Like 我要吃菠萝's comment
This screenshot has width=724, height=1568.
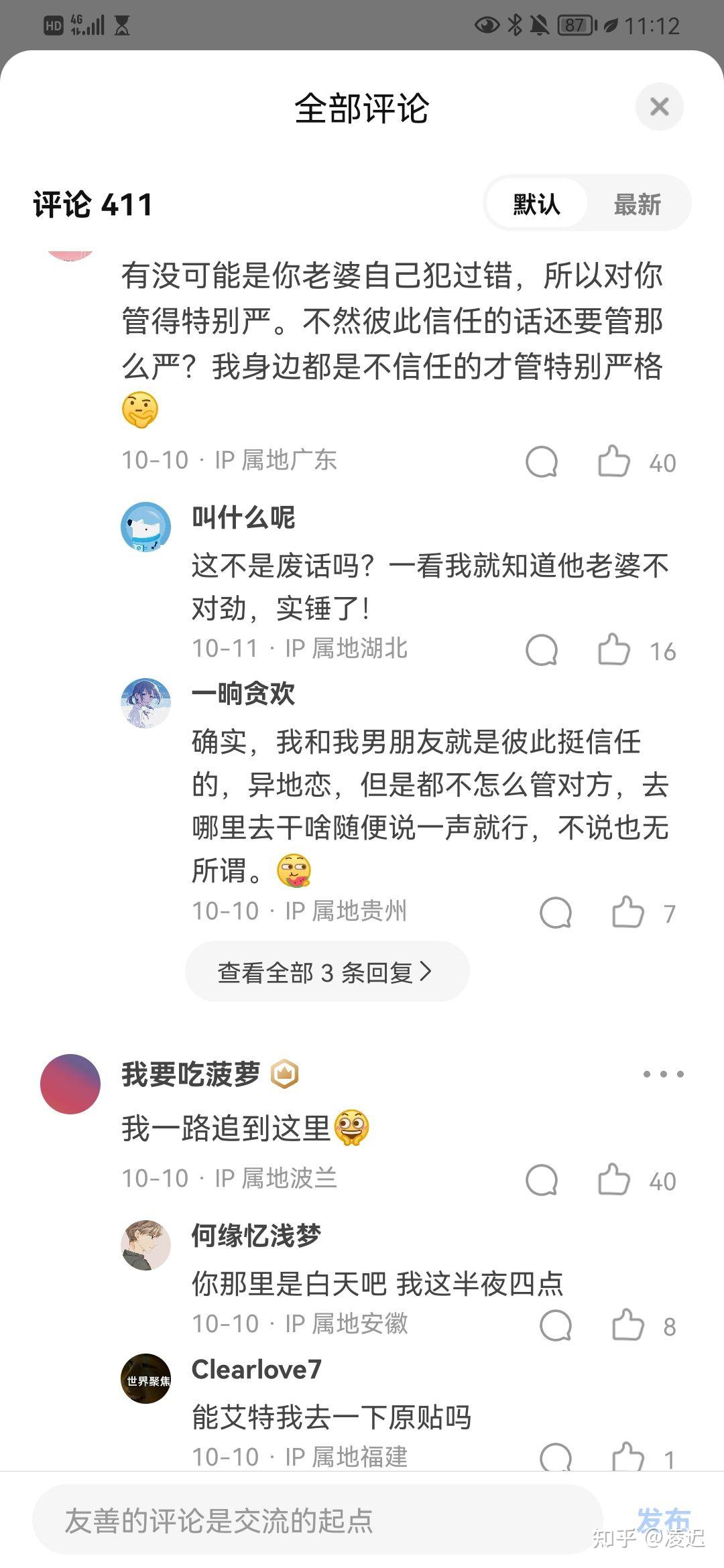click(614, 1179)
